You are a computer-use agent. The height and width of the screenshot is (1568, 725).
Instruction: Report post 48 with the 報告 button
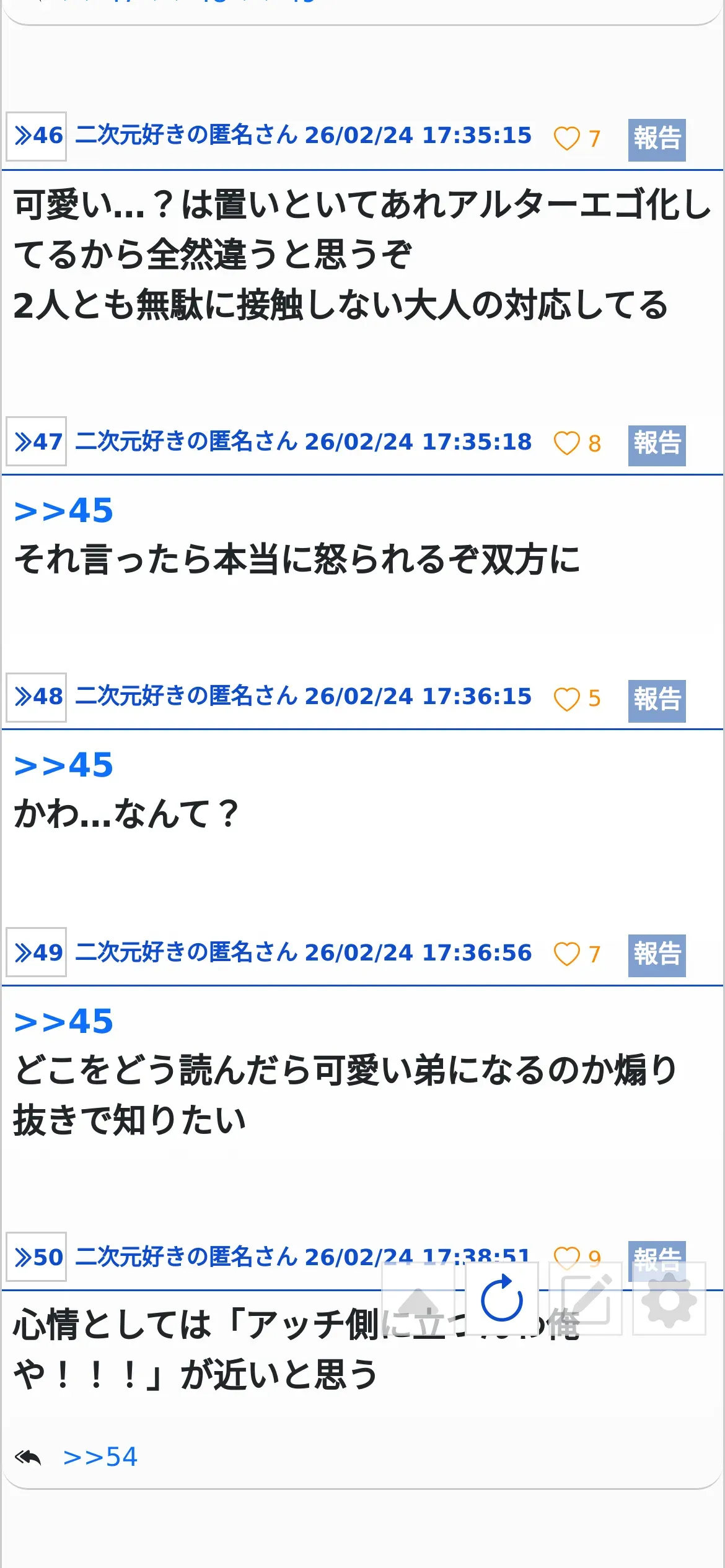[656, 700]
